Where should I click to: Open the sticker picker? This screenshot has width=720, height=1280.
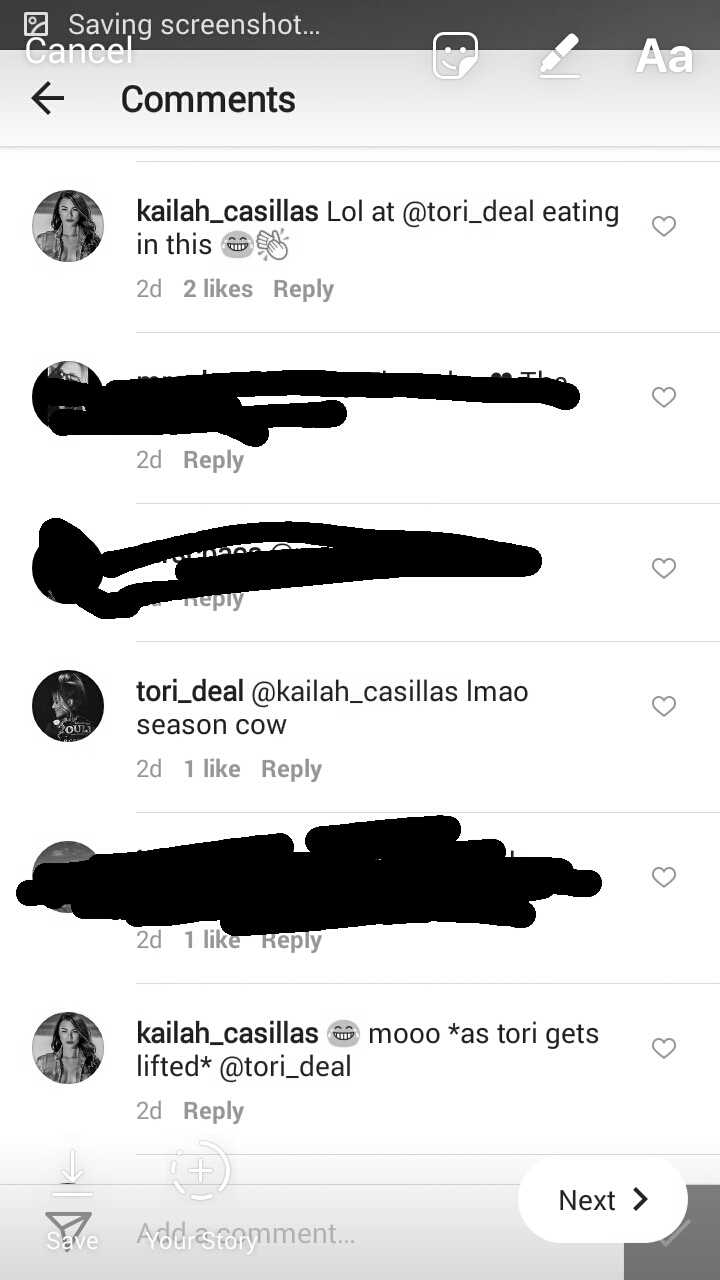tap(455, 55)
